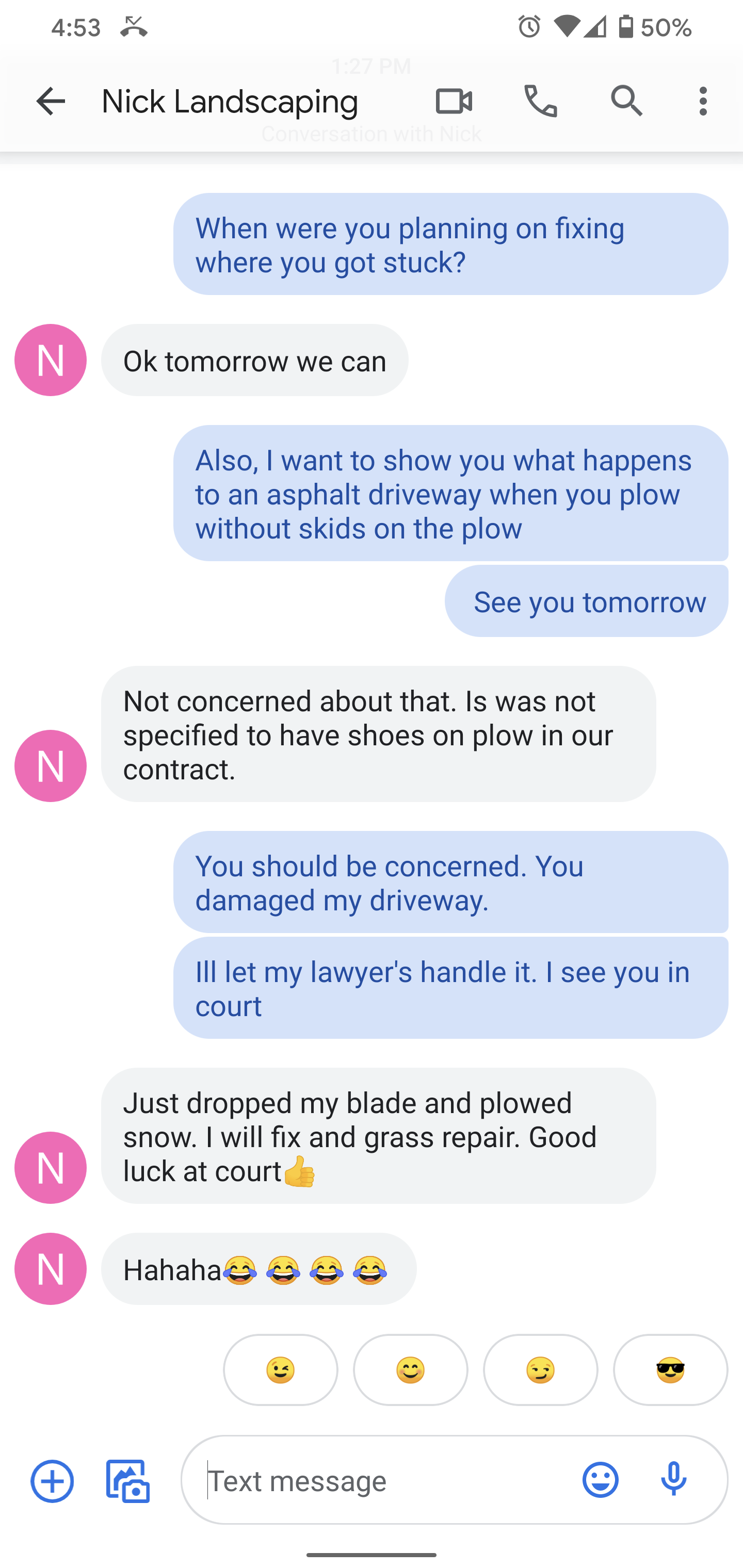Image resolution: width=743 pixels, height=1568 pixels.
Task: Open the plus attachment menu
Action: pyautogui.click(x=53, y=1480)
